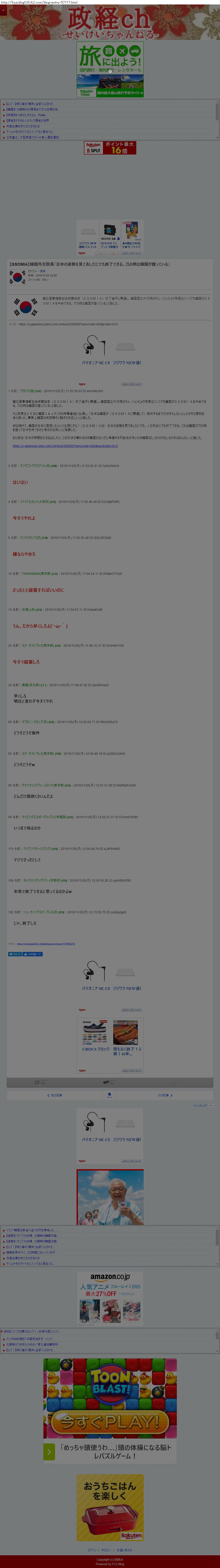Return to blog home via the home icon

click(x=110, y=1095)
